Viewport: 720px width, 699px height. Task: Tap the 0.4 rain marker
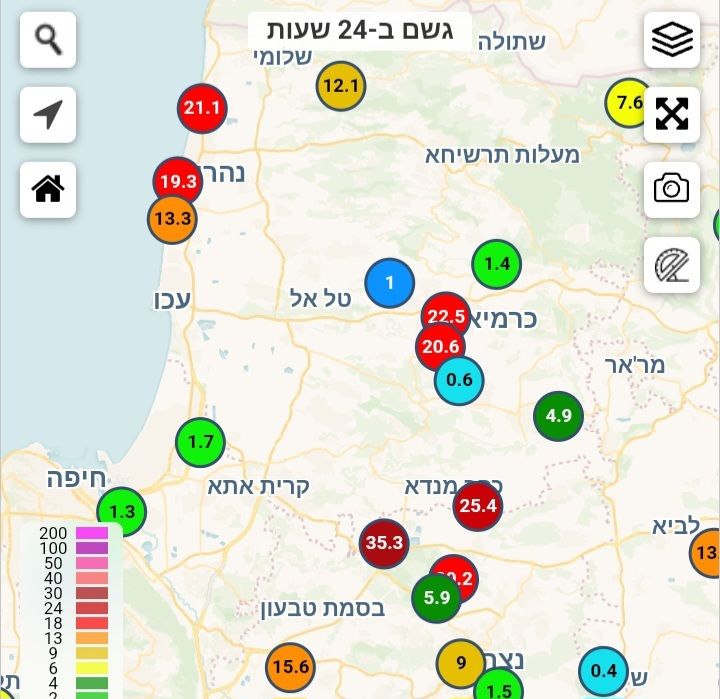604,671
